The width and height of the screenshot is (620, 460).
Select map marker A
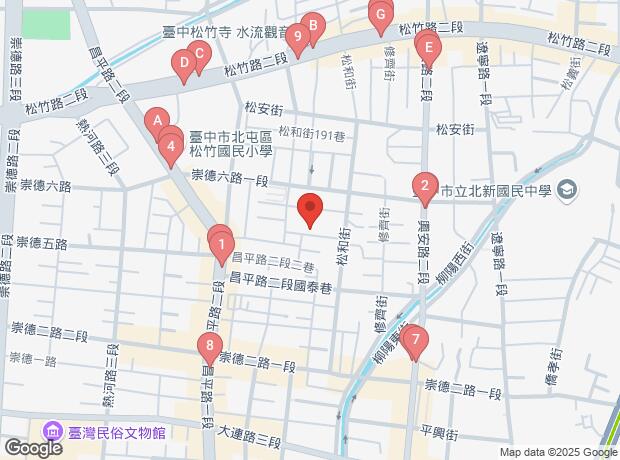(156, 121)
